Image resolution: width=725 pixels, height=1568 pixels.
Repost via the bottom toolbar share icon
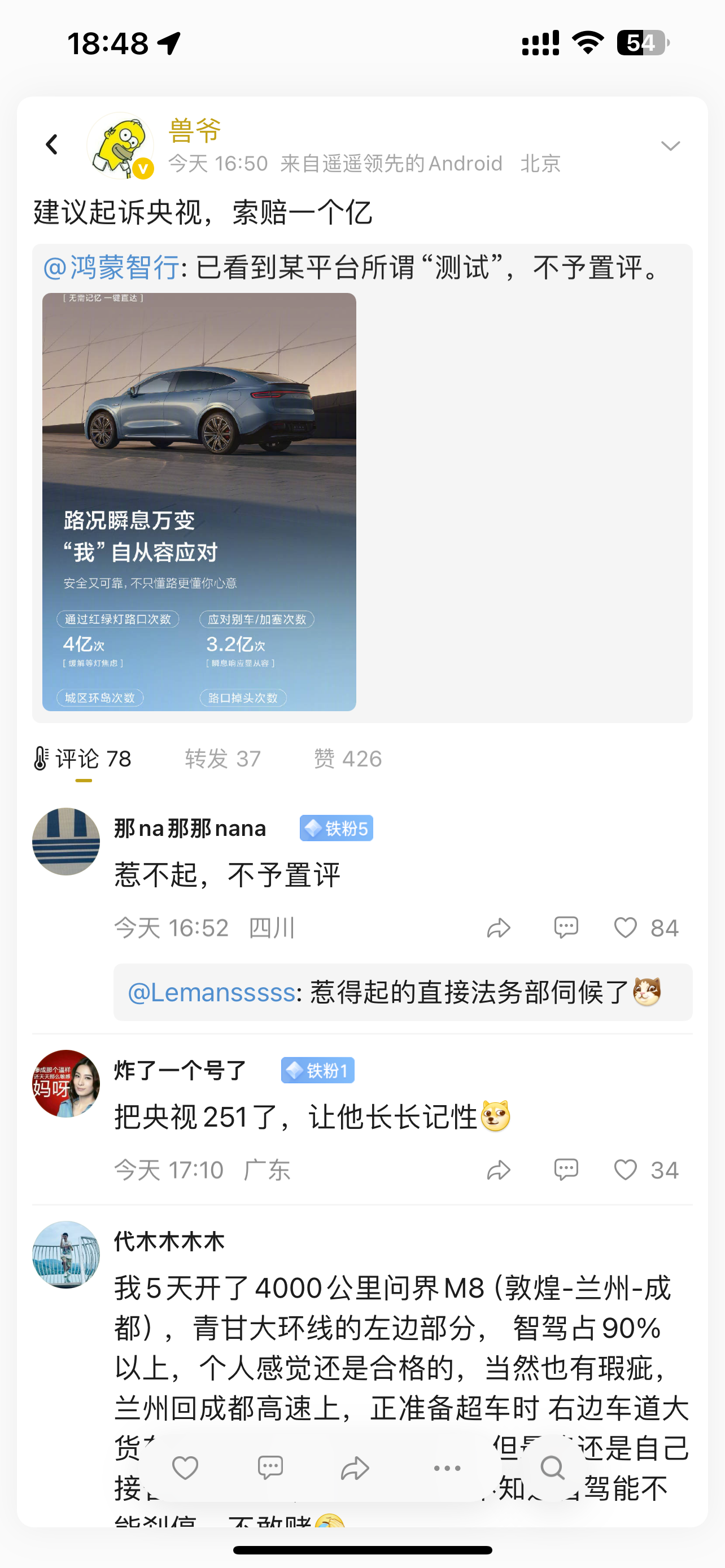tap(355, 1468)
